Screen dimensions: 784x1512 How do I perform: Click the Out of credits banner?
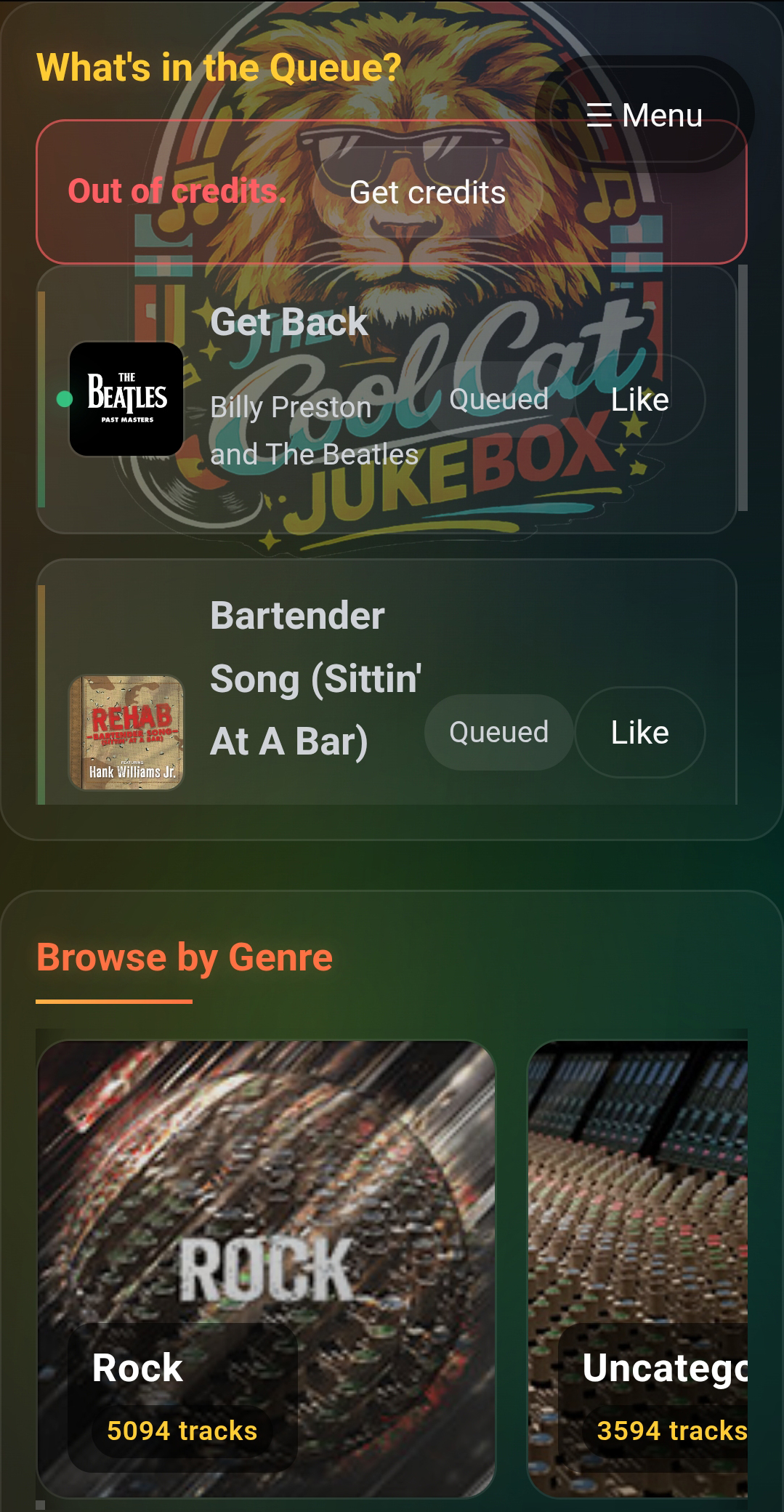(x=176, y=192)
